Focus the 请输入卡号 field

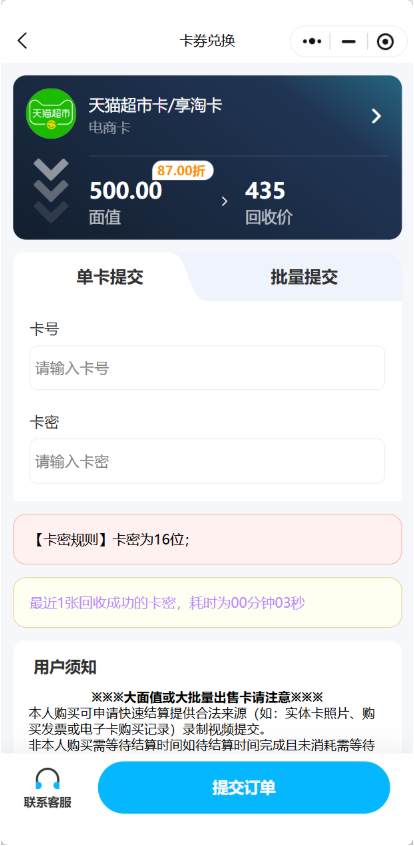[x=207, y=368]
